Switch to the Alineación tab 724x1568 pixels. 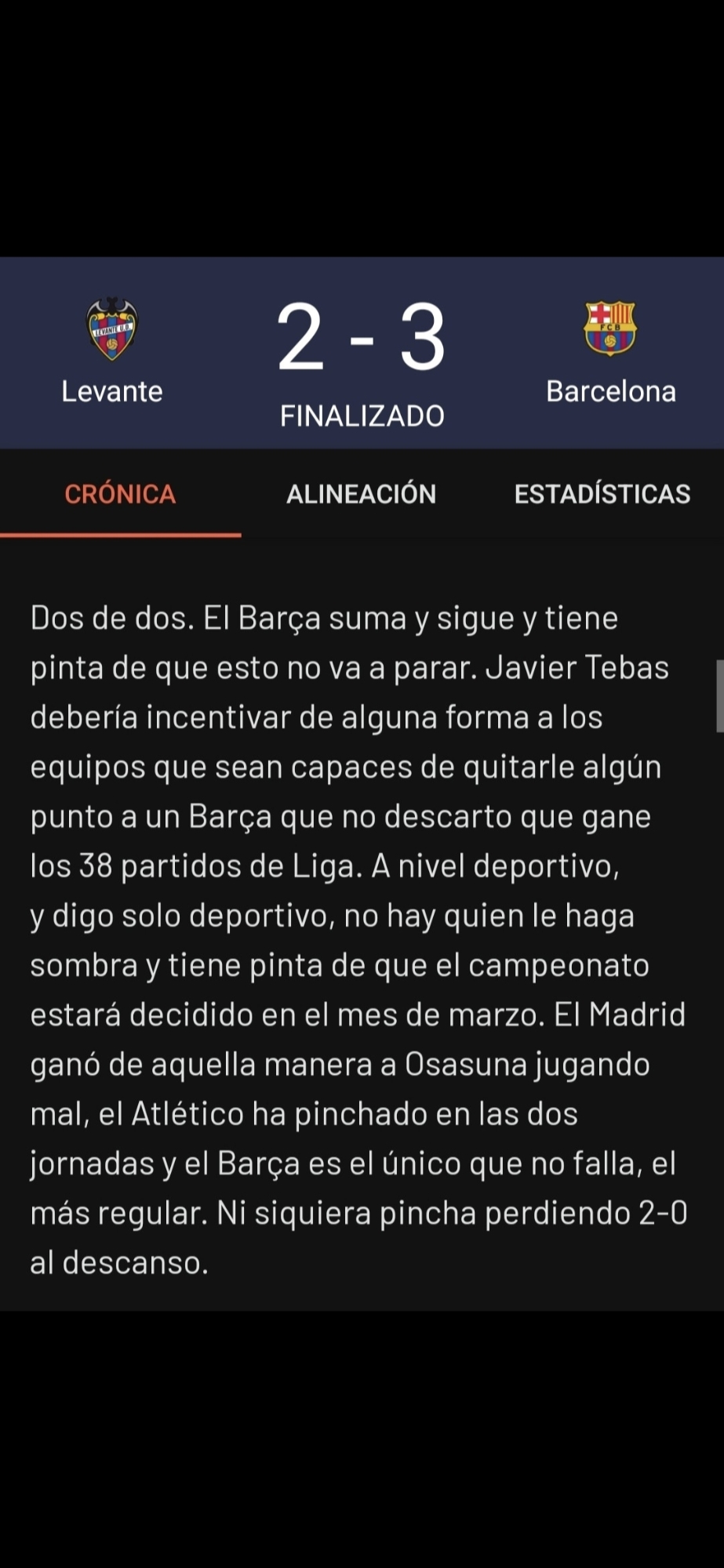[x=361, y=494]
